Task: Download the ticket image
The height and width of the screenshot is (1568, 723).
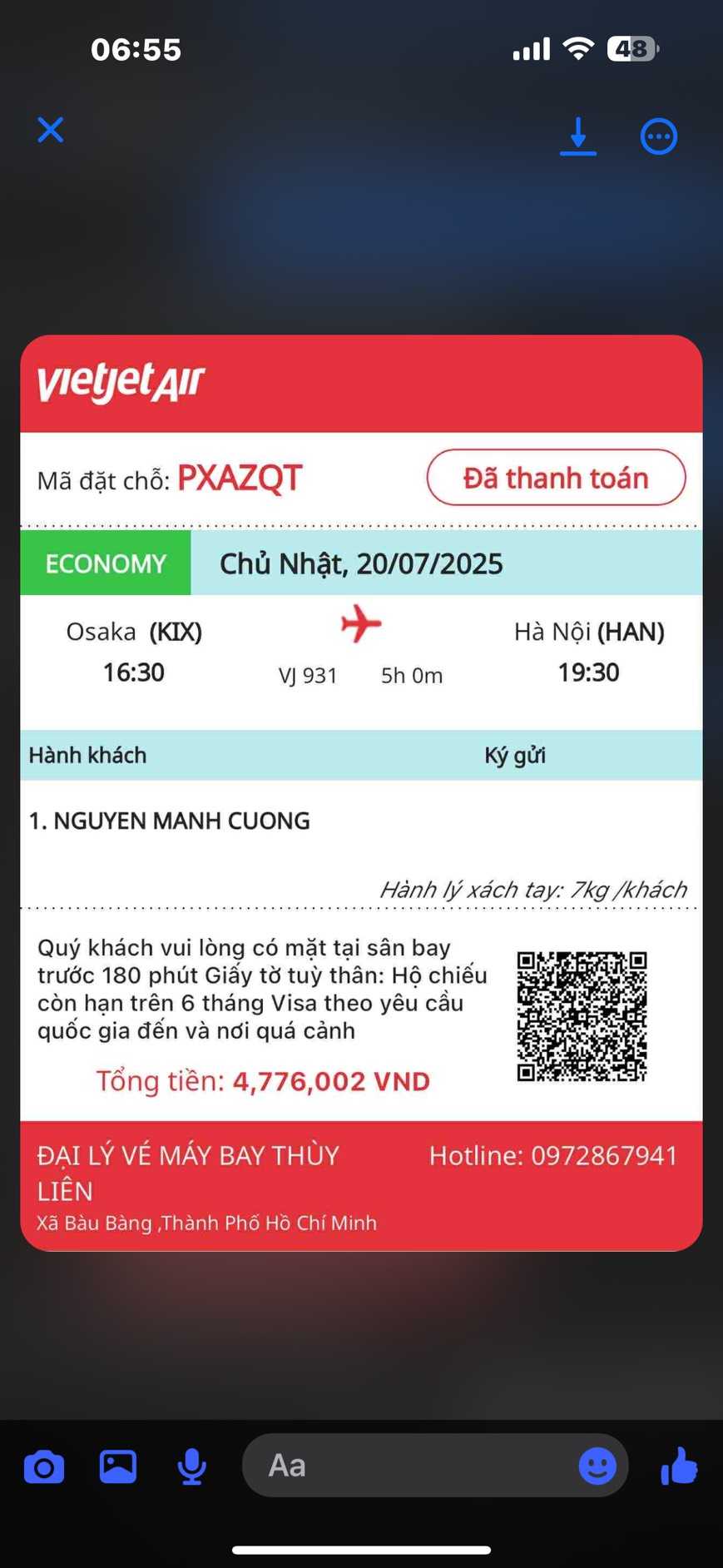Action: [x=577, y=136]
